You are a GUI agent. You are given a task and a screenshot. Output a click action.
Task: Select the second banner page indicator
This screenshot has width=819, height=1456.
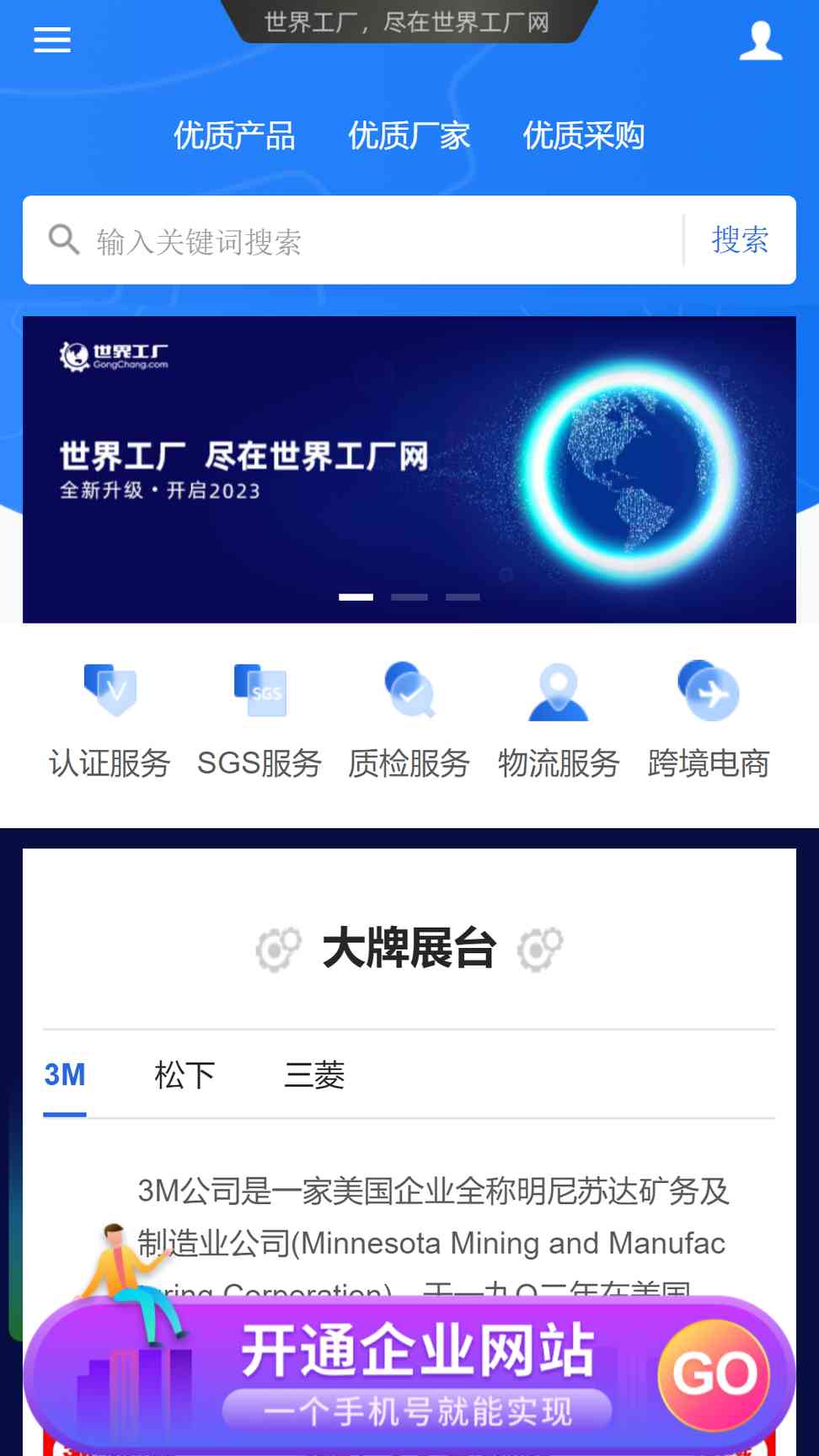[409, 597]
